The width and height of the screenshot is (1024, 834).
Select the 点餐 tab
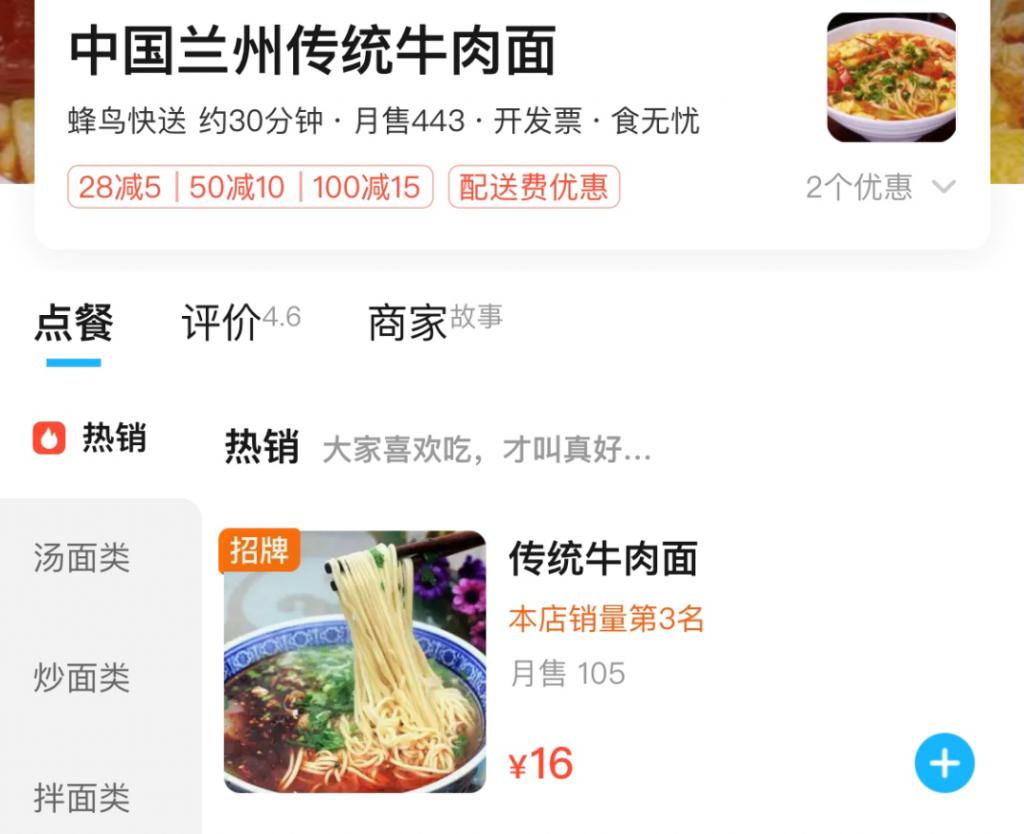pyautogui.click(x=74, y=323)
